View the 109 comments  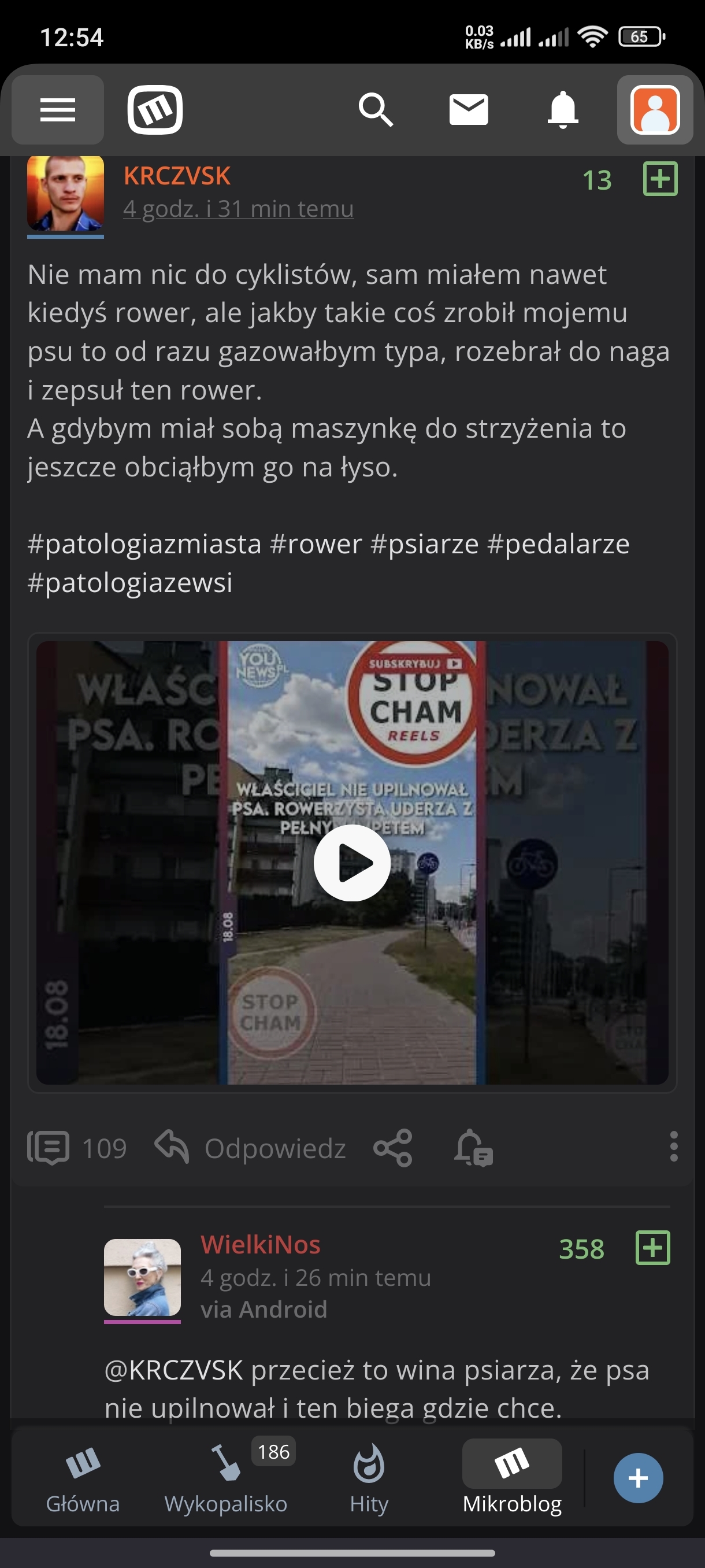point(77,1149)
